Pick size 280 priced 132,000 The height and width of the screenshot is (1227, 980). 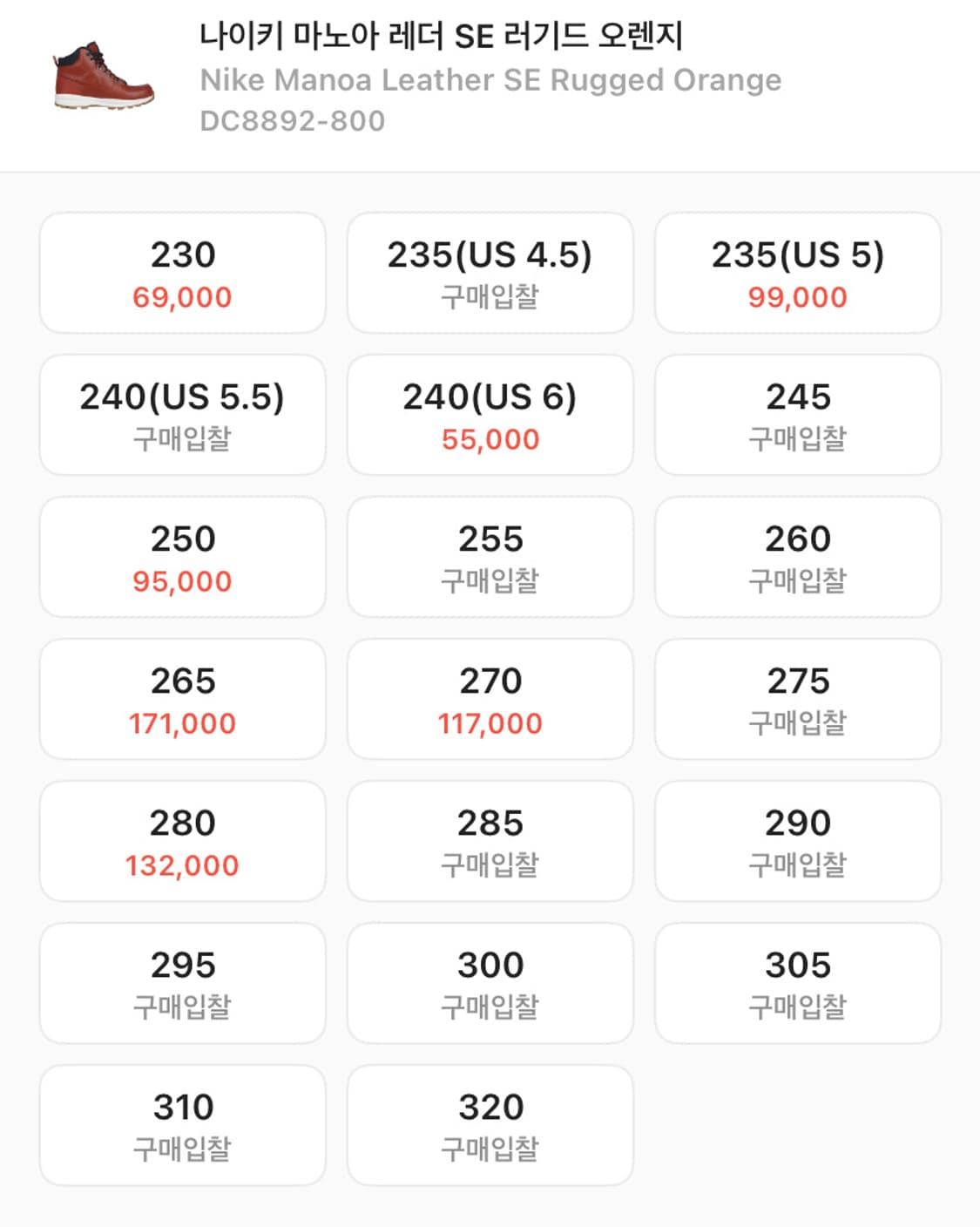pos(180,840)
